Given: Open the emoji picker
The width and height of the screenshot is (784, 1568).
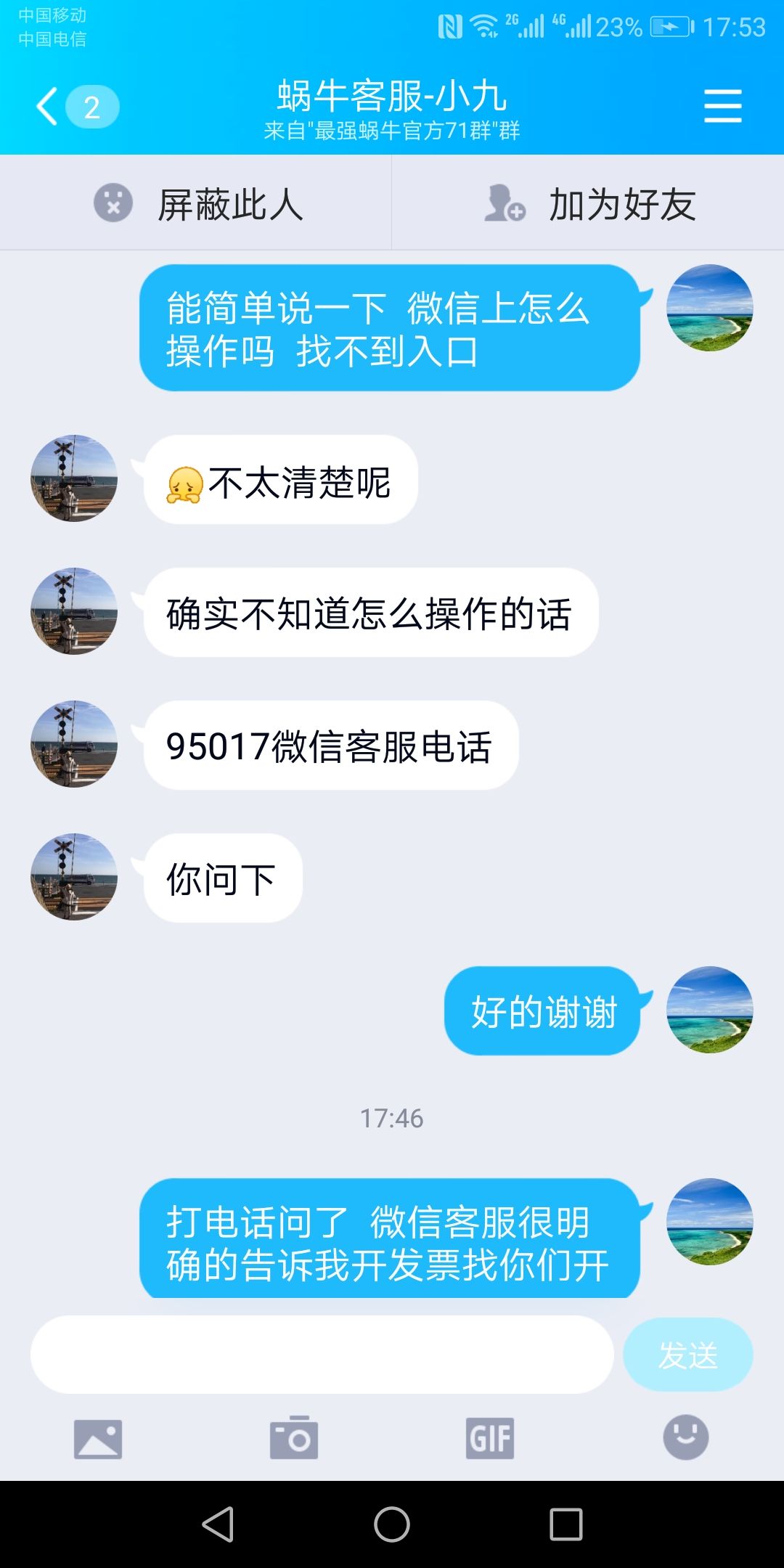Looking at the screenshot, I should click(x=685, y=1438).
